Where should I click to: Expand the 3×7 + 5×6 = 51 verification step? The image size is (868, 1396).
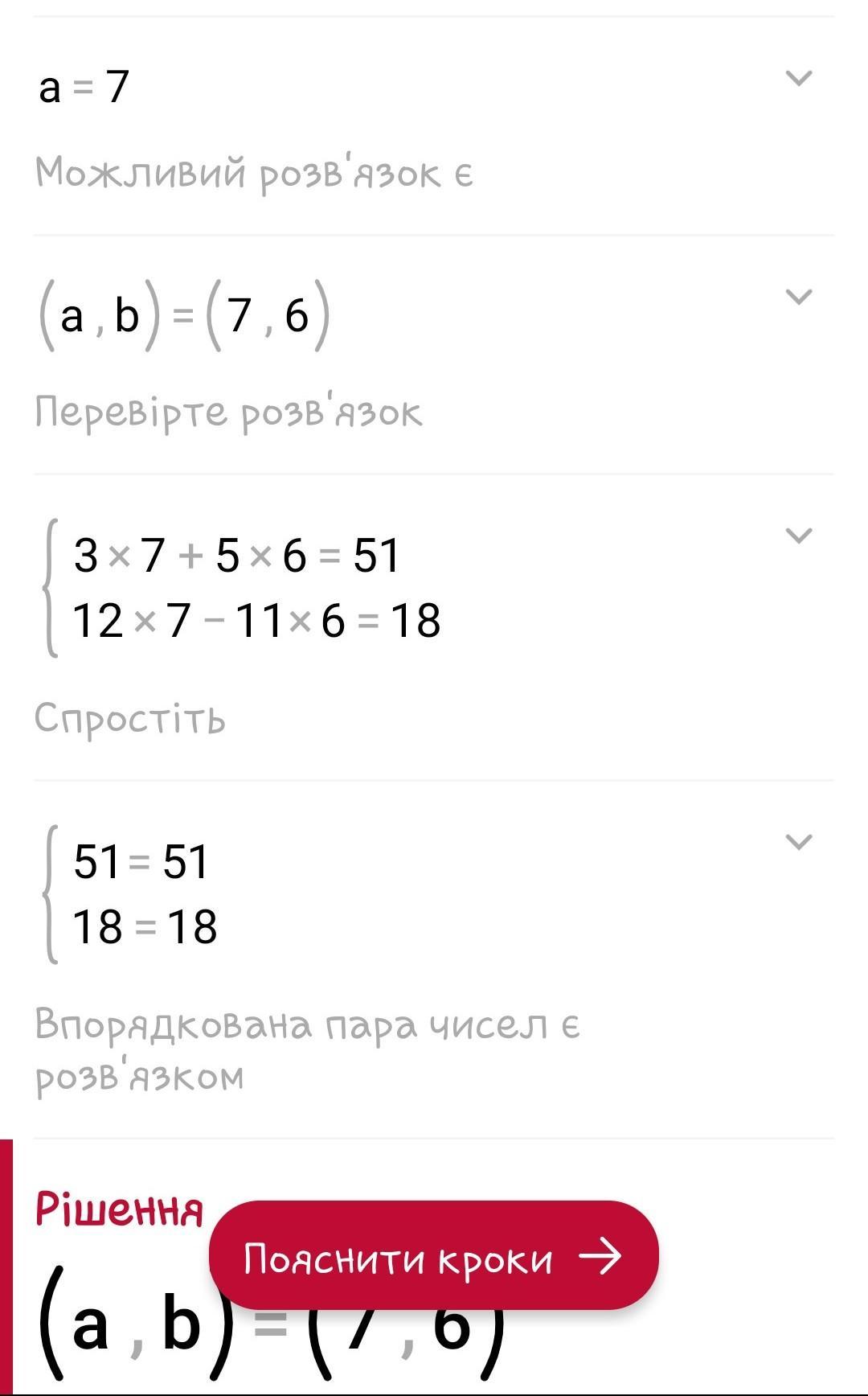tap(798, 536)
